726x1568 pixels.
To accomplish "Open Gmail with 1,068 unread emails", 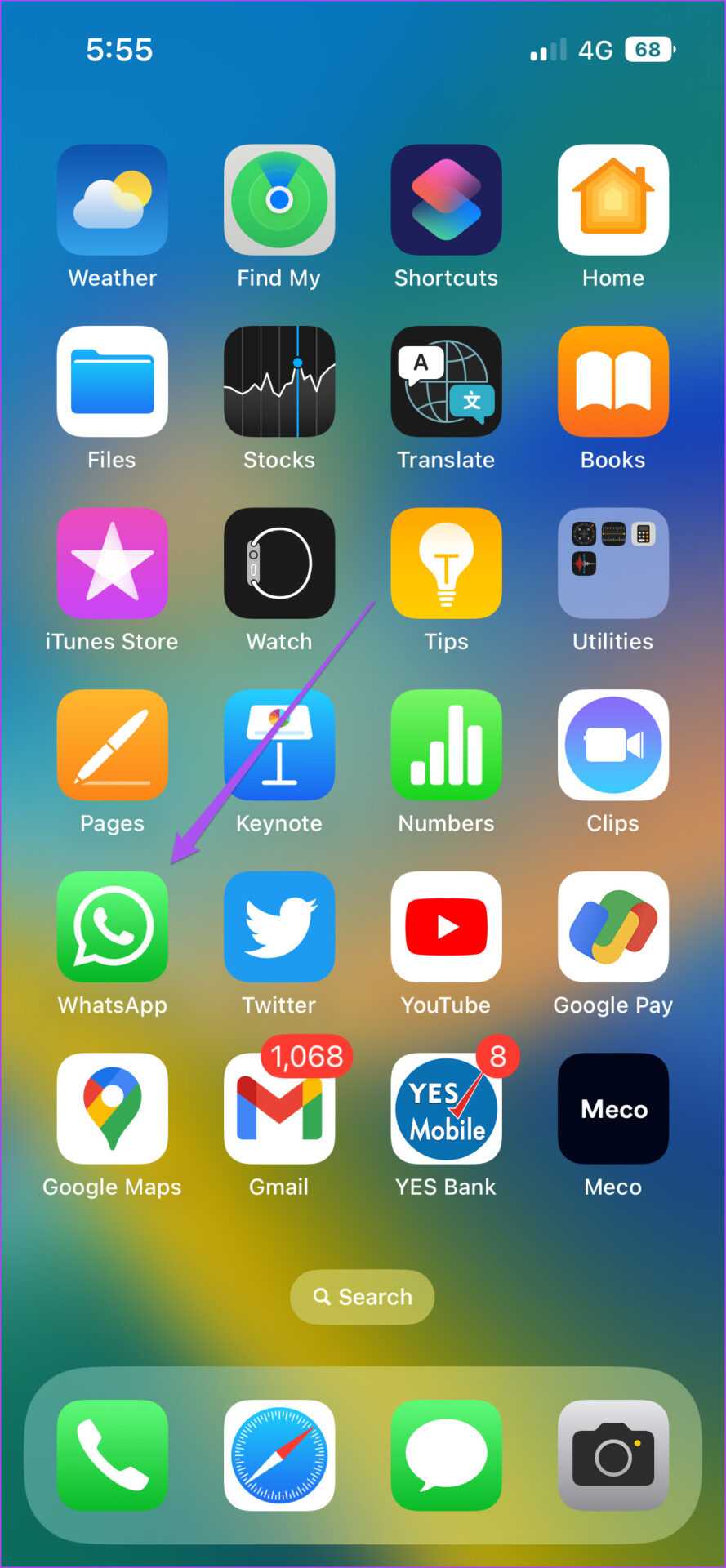I will coord(279,1108).
